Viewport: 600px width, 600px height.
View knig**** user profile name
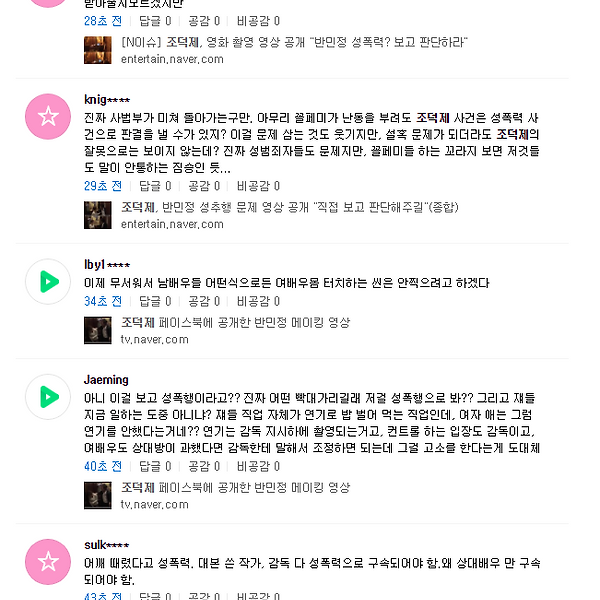[106, 100]
